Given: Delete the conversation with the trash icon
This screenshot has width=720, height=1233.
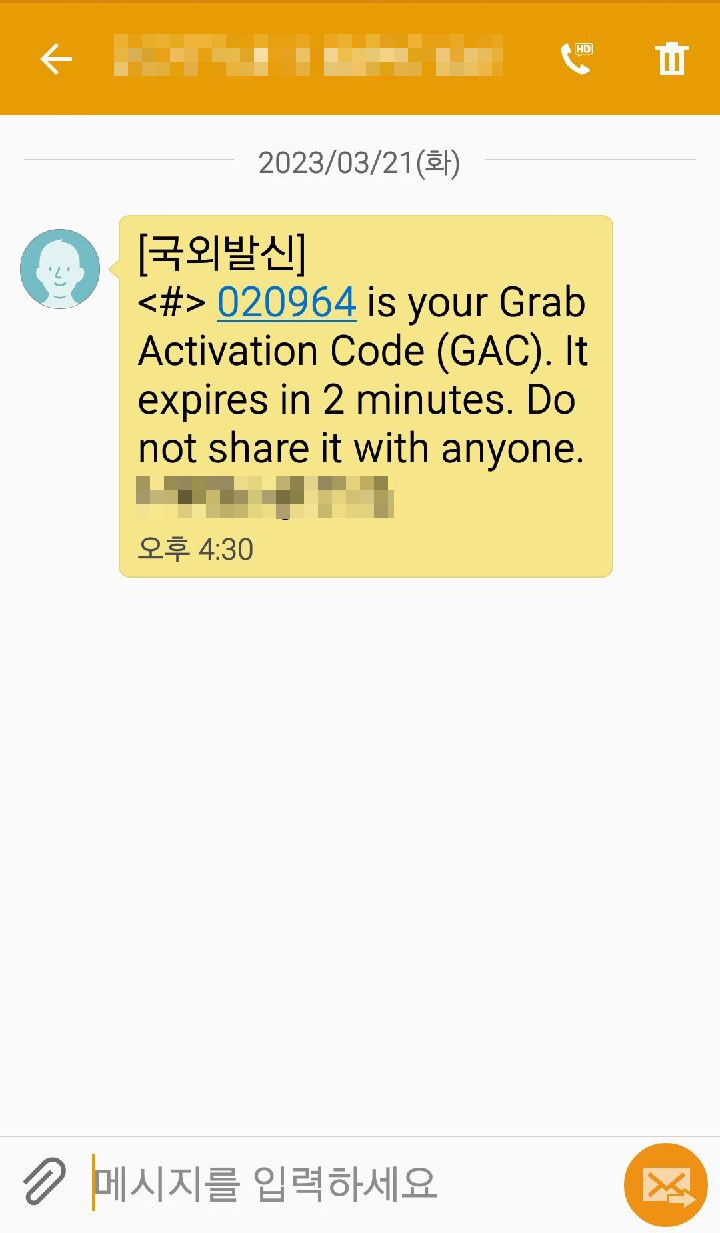Looking at the screenshot, I should (x=672, y=59).
